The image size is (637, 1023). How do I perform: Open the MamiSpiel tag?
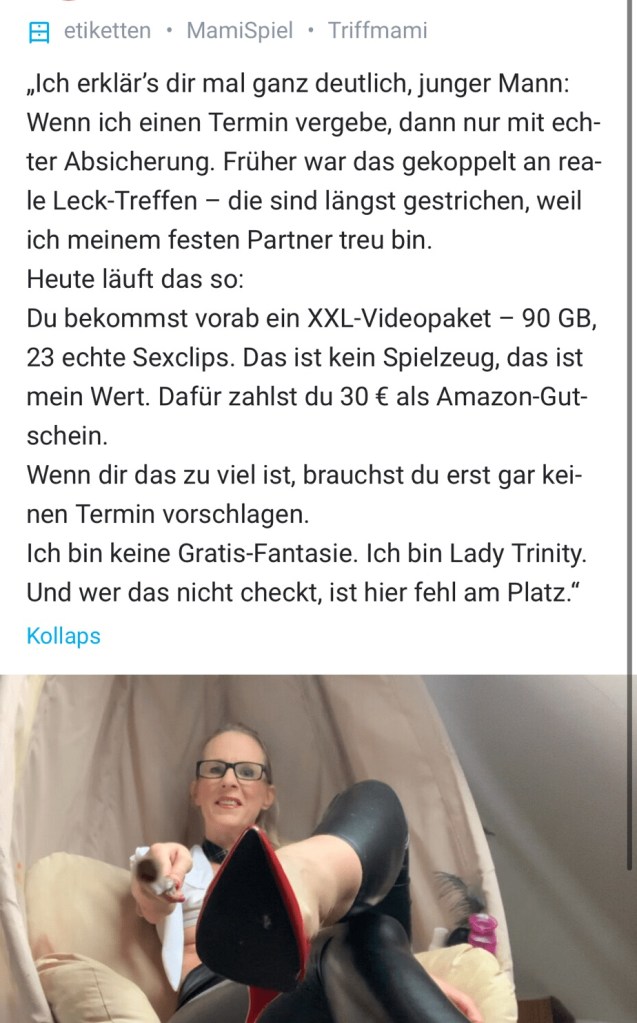240,31
